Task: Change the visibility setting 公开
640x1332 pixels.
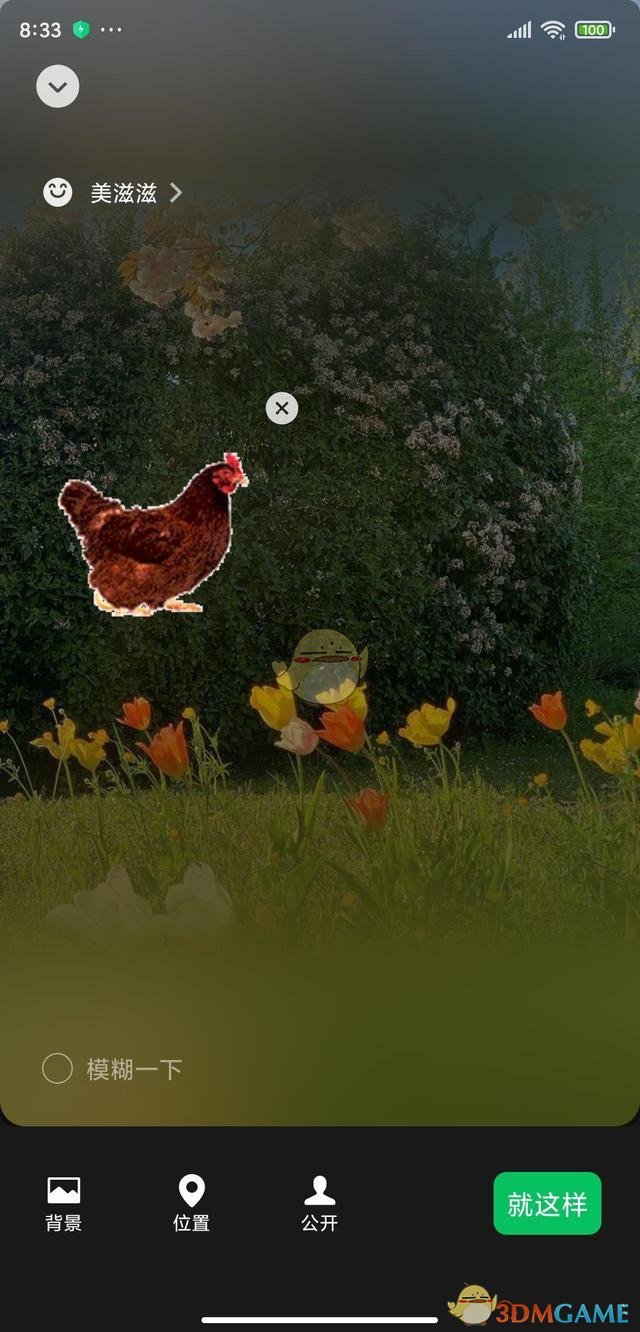Action: tap(320, 1203)
